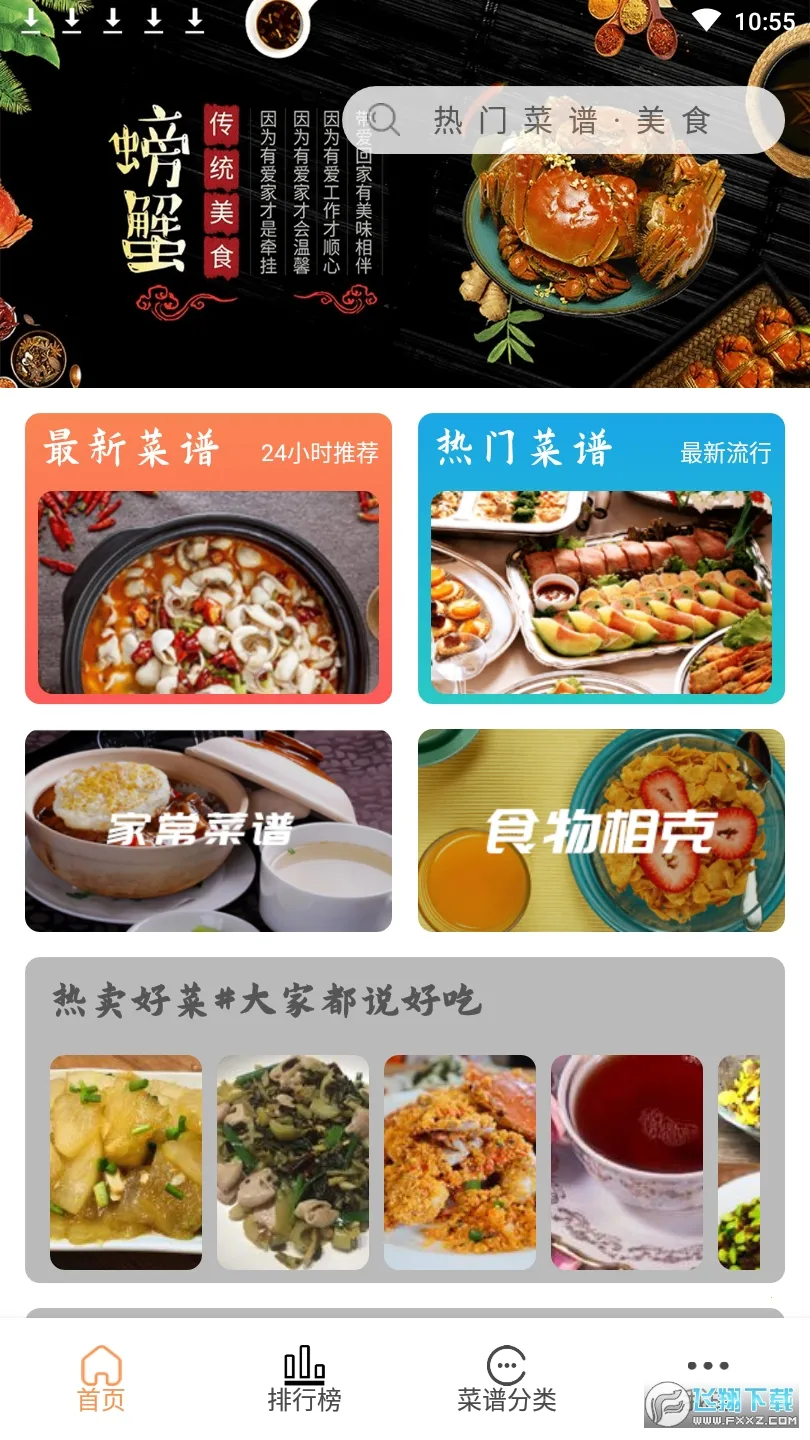Open the red tea cup thumbnail
The image size is (810, 1440).
(627, 1162)
